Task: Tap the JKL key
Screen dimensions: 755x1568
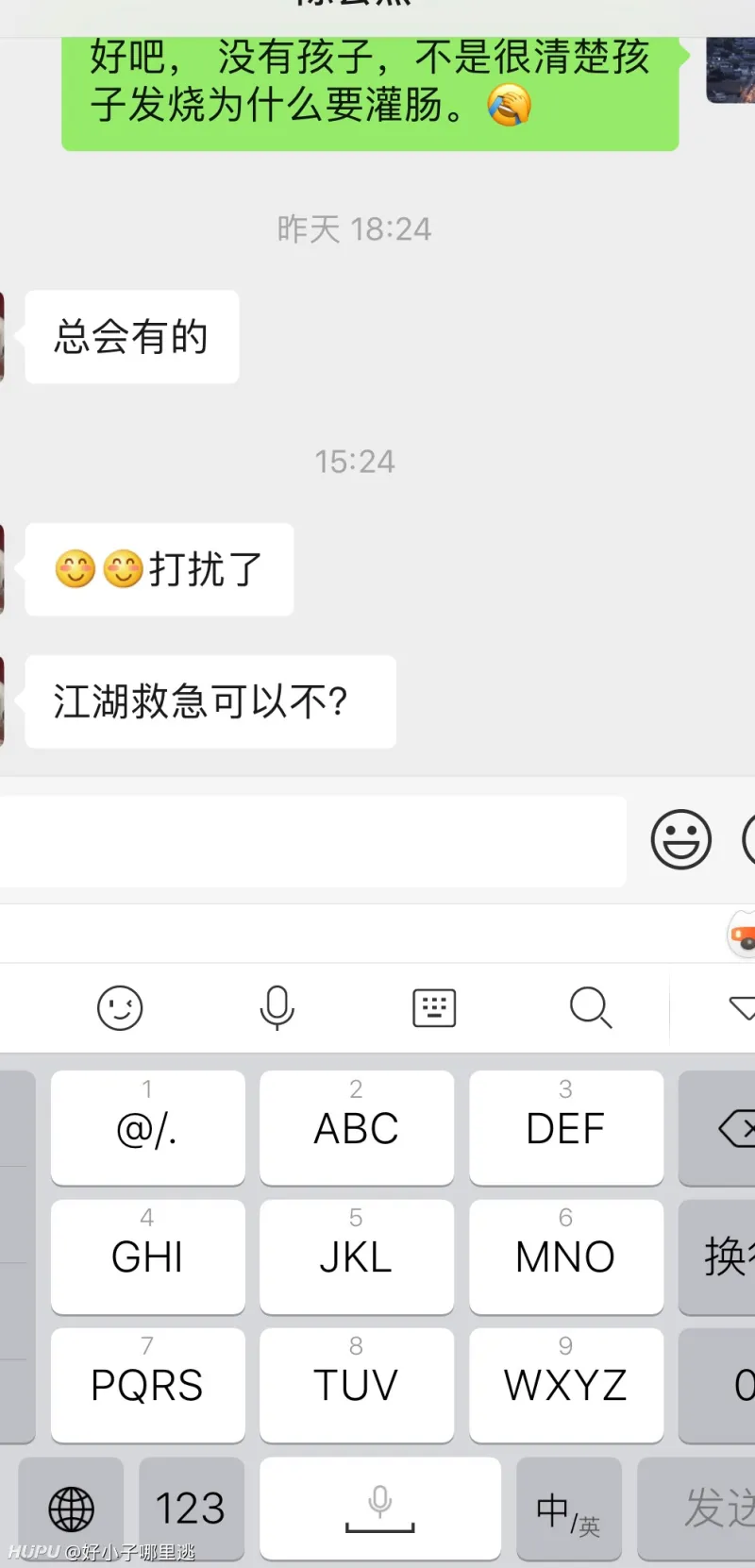Action: point(356,1256)
